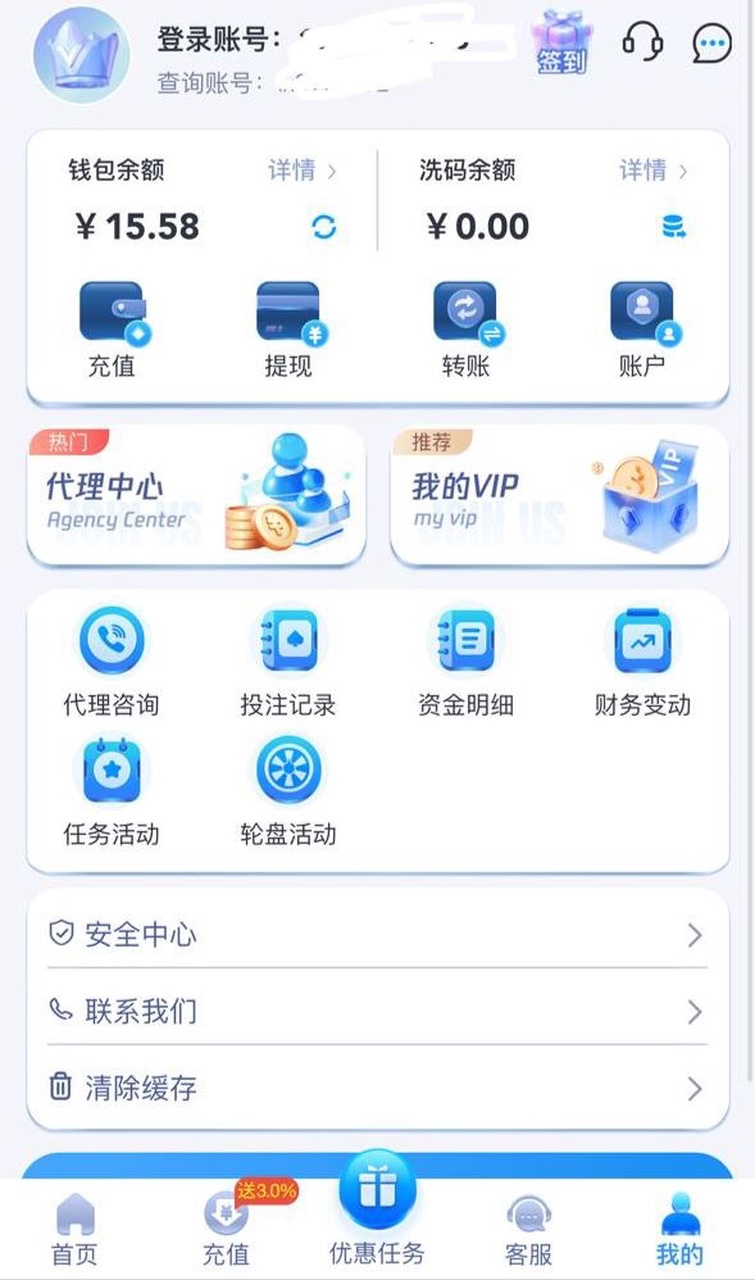The width and height of the screenshot is (755, 1280).
Task: Open 转账 transfer
Action: (466, 330)
